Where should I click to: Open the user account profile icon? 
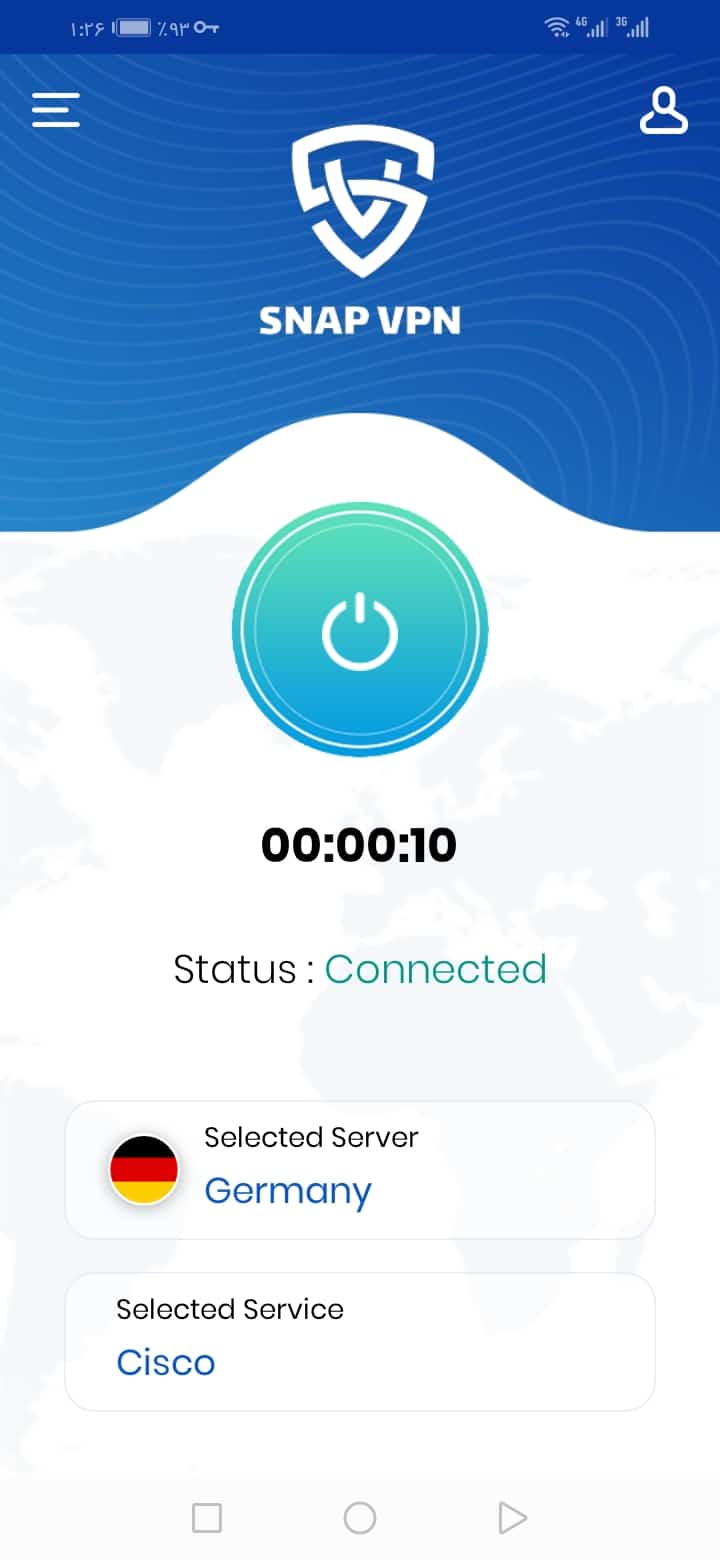coord(664,111)
